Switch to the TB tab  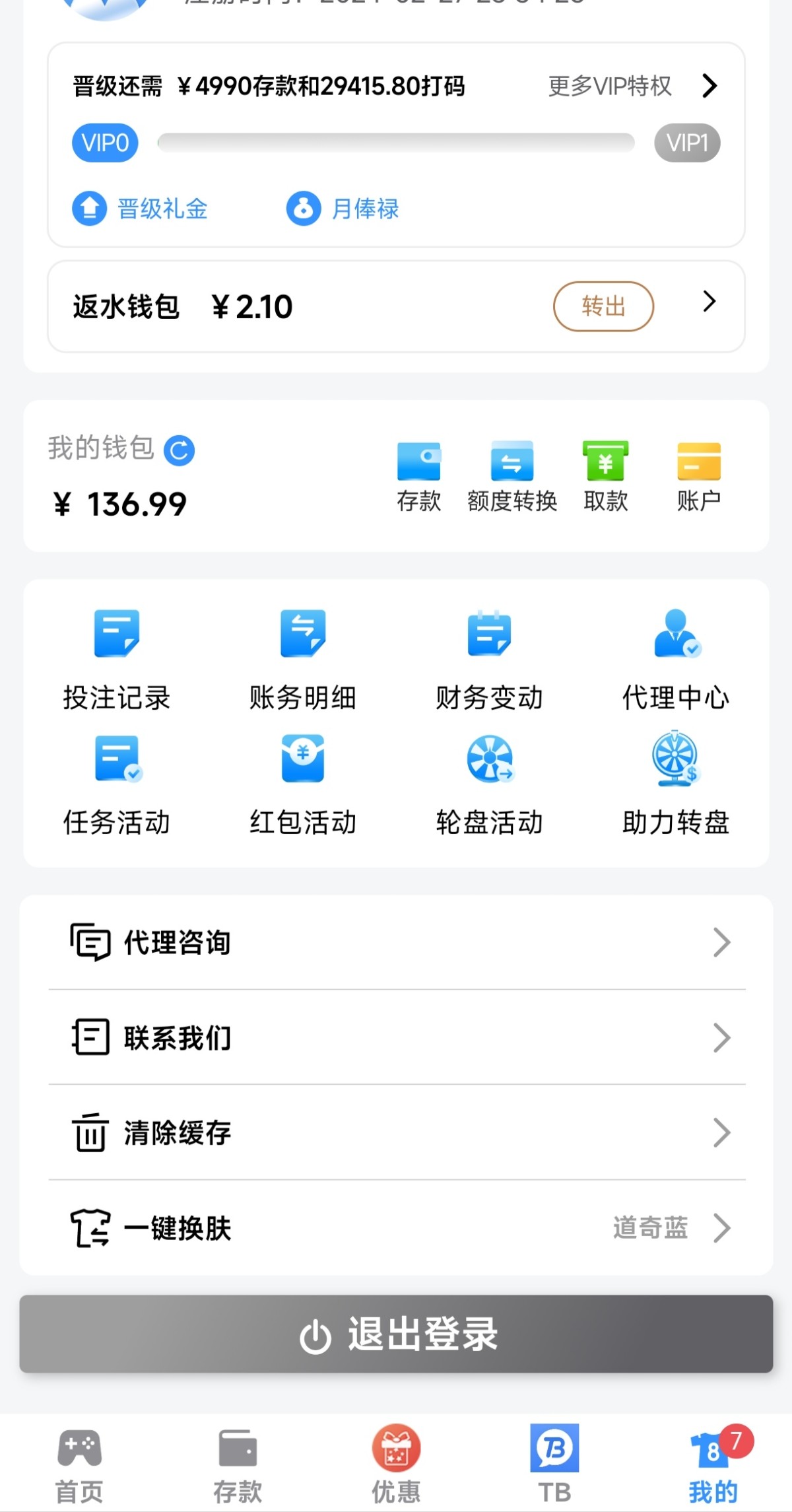[554, 1462]
